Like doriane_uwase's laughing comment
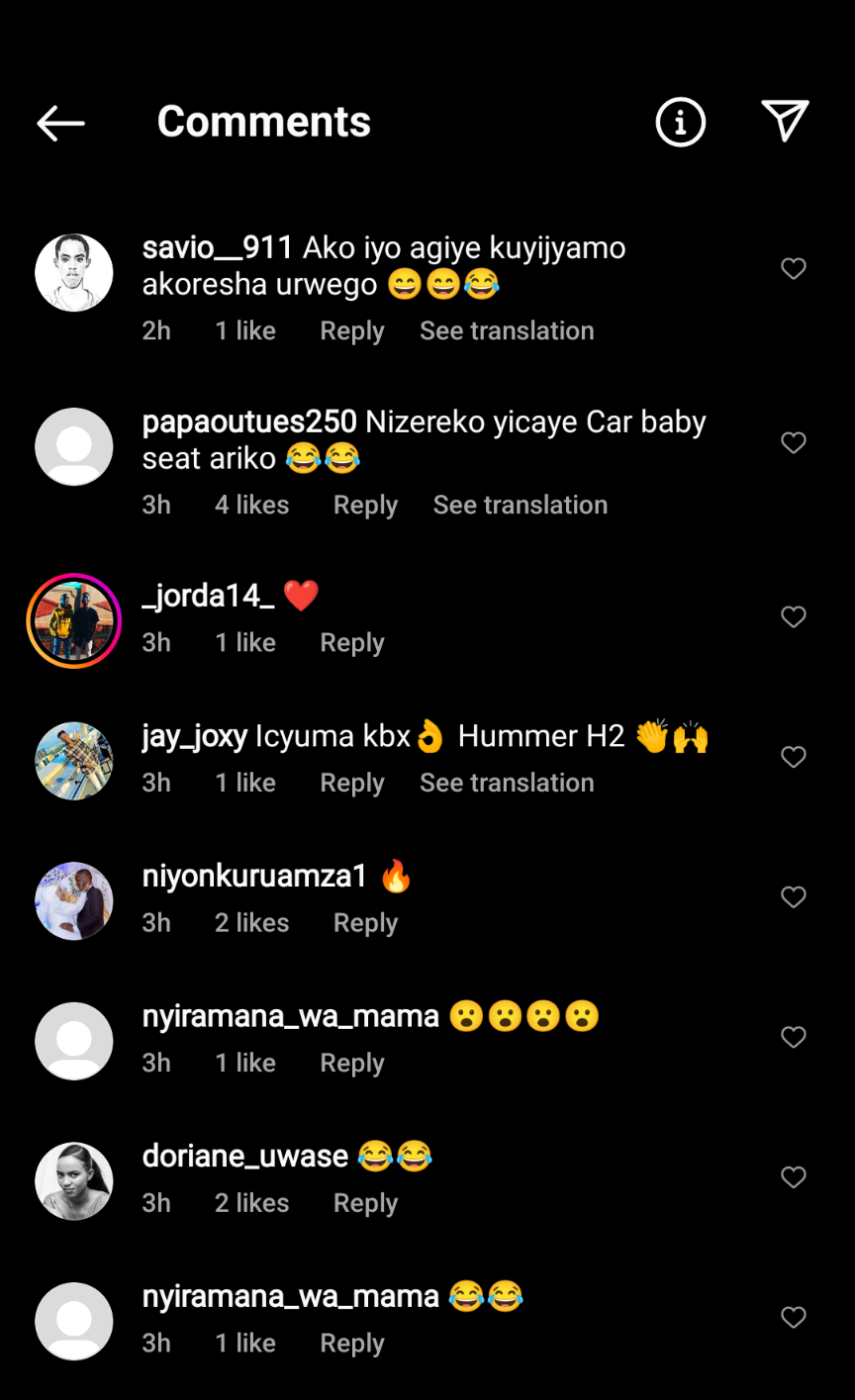855x1400 pixels. 794,1176
